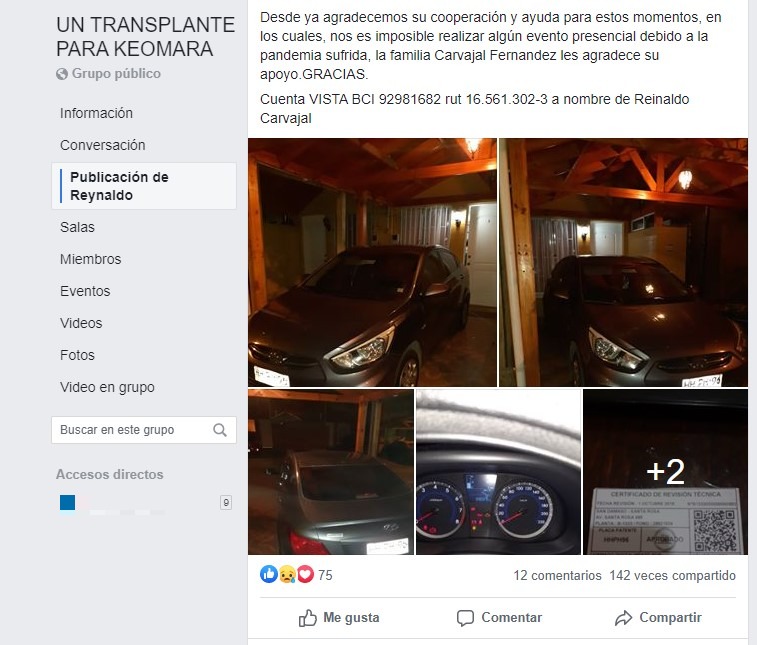Open the Videos section
The image size is (757, 645).
click(x=81, y=323)
